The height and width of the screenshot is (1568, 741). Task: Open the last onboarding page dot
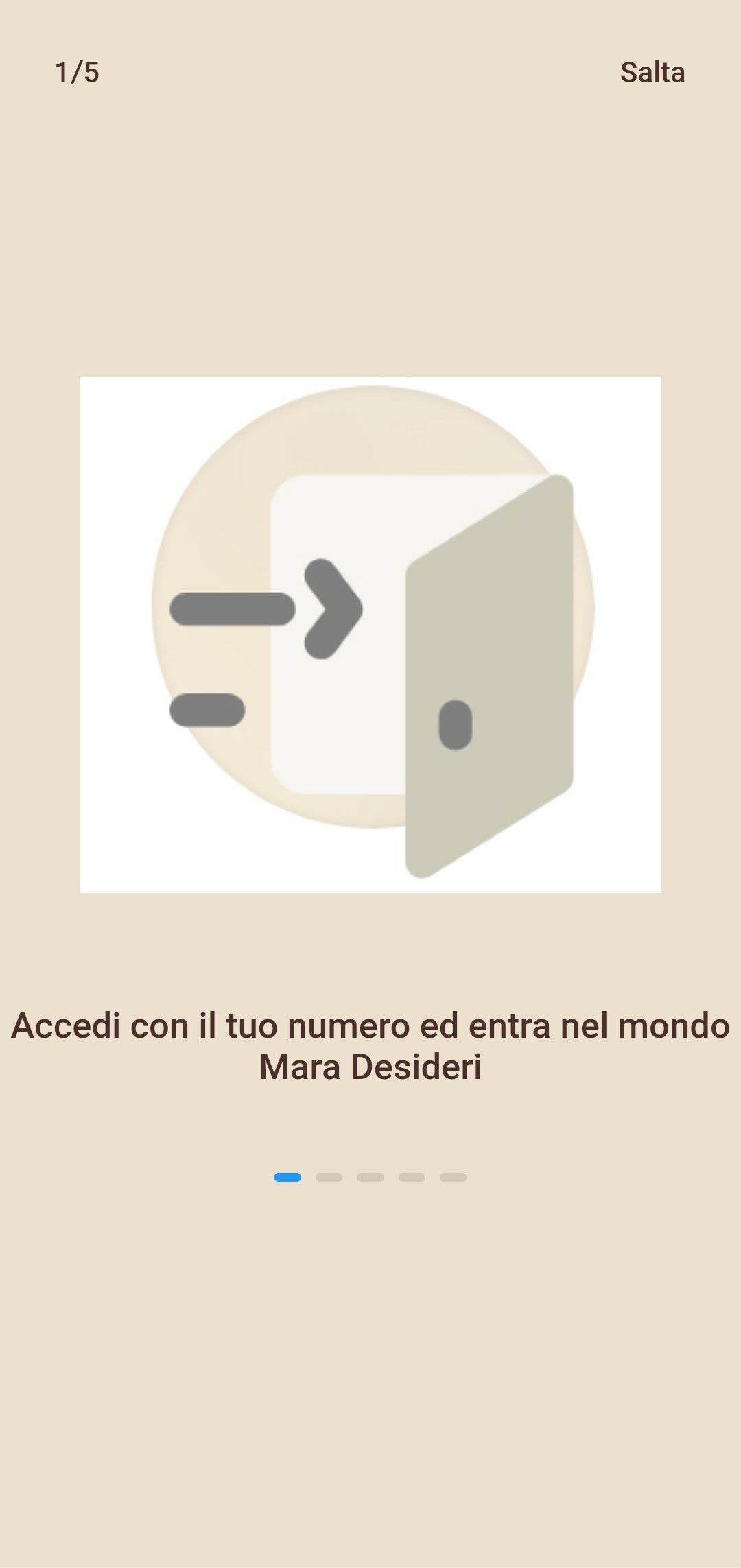click(453, 1177)
